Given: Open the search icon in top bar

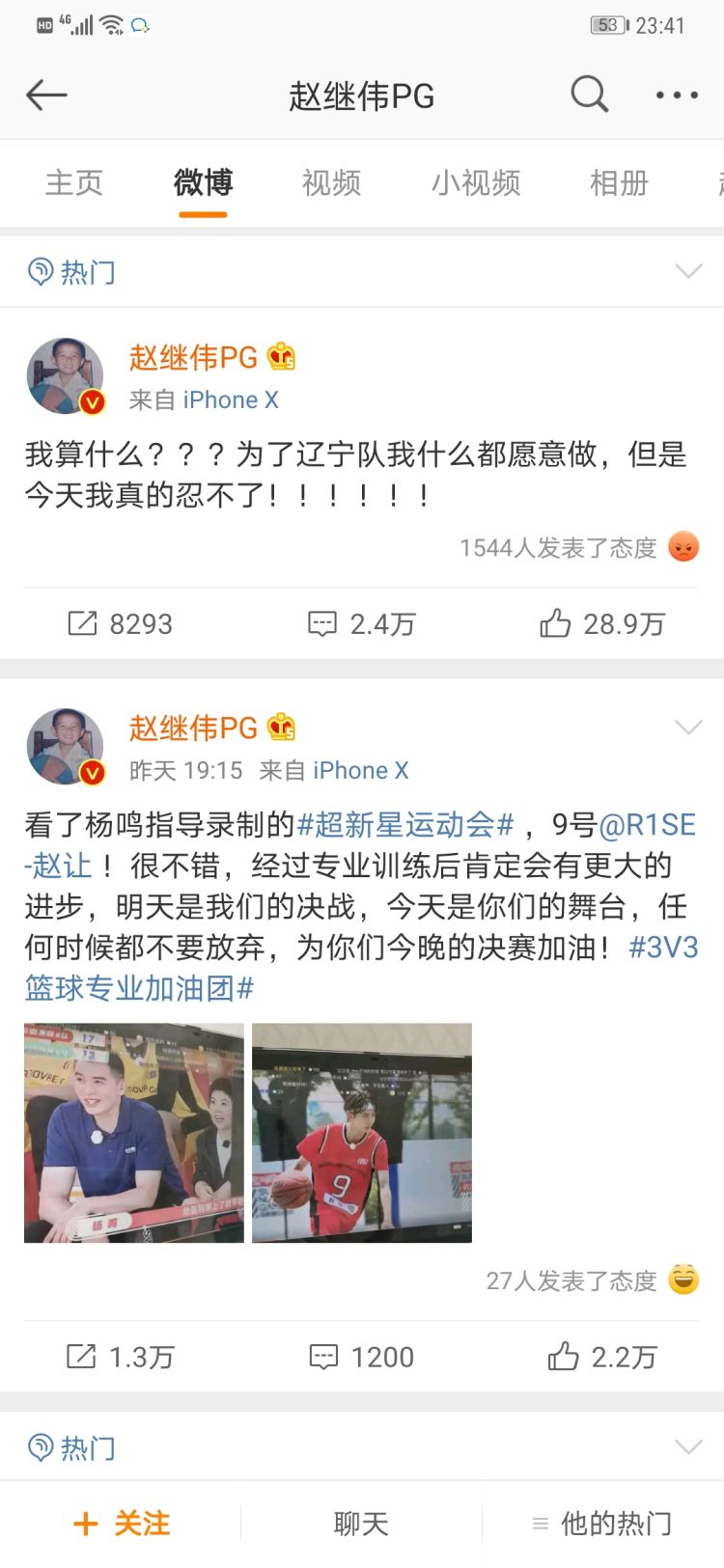Looking at the screenshot, I should click(x=588, y=94).
